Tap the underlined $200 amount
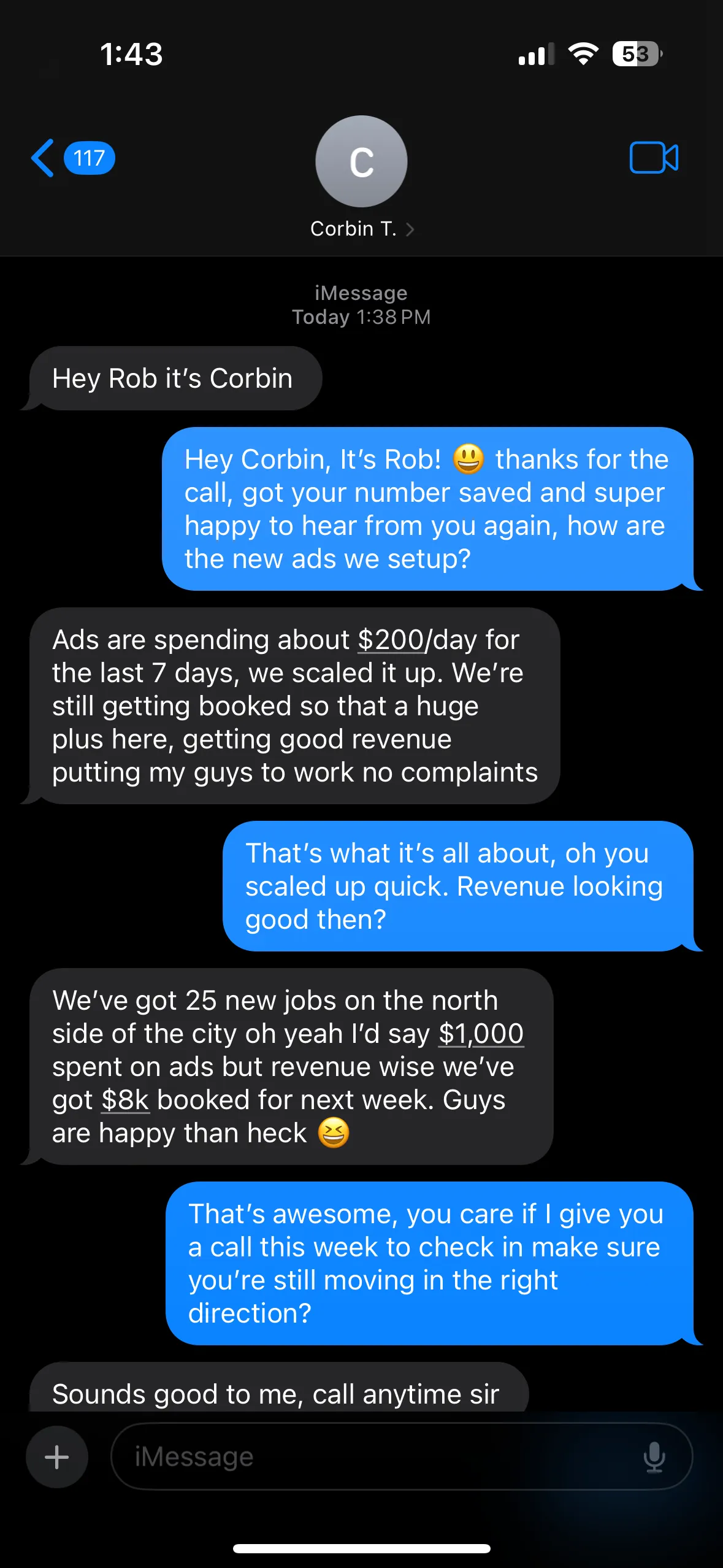This screenshot has width=723, height=1568. pos(391,640)
